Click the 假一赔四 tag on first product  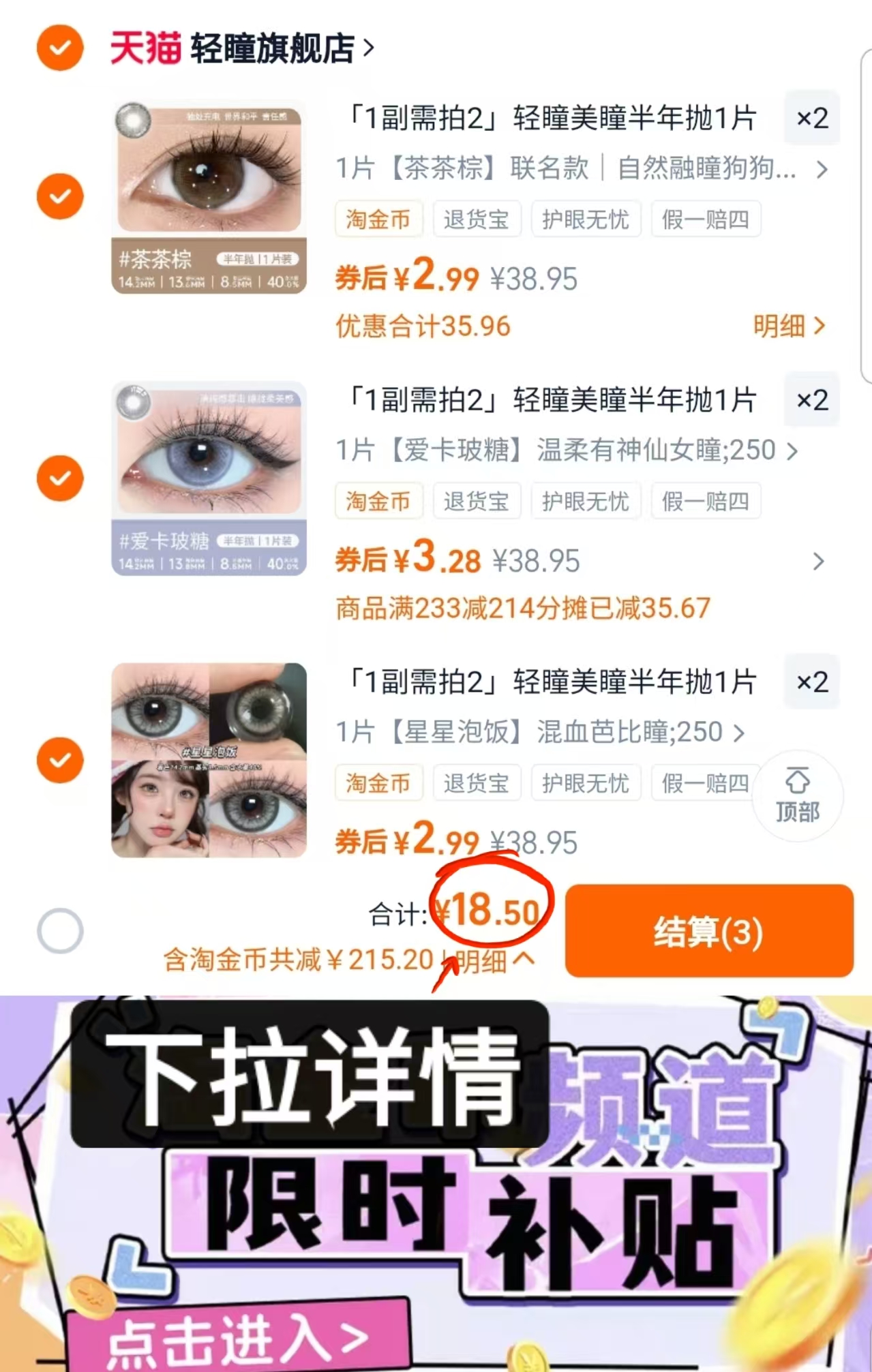[x=705, y=219]
